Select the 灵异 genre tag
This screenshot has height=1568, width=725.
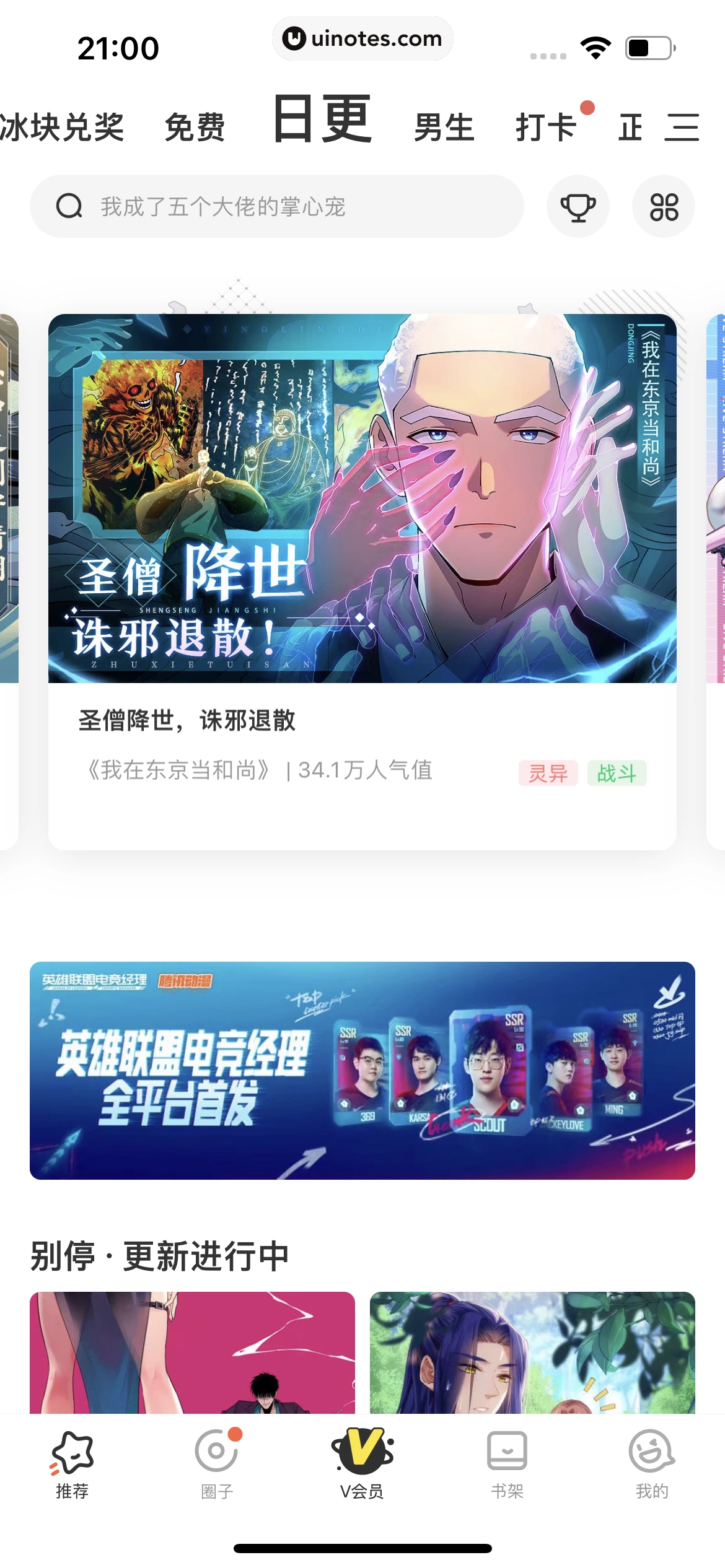549,774
